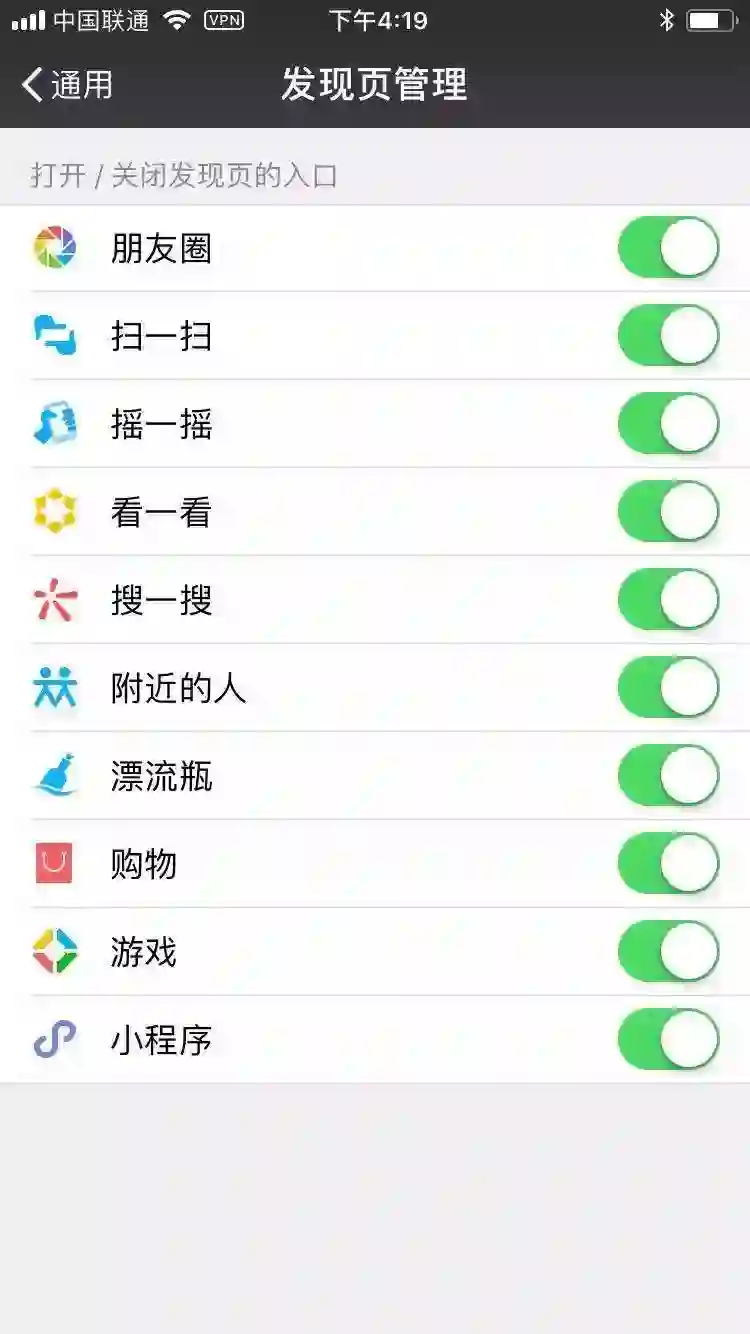The image size is (750, 1334).
Task: Turn off 附近的人 switch
Action: pyautogui.click(x=668, y=688)
